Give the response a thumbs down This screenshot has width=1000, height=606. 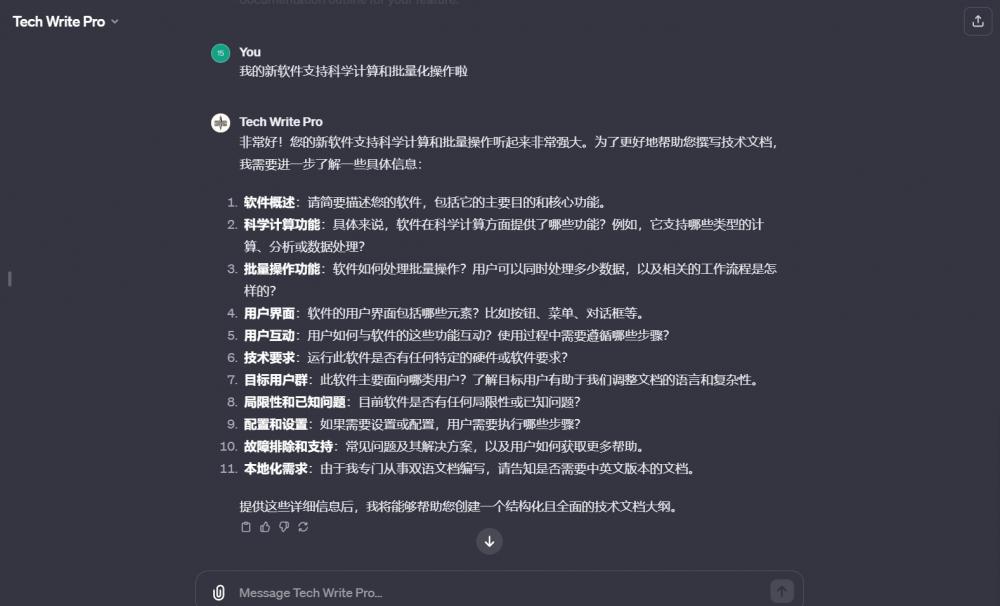pos(284,527)
